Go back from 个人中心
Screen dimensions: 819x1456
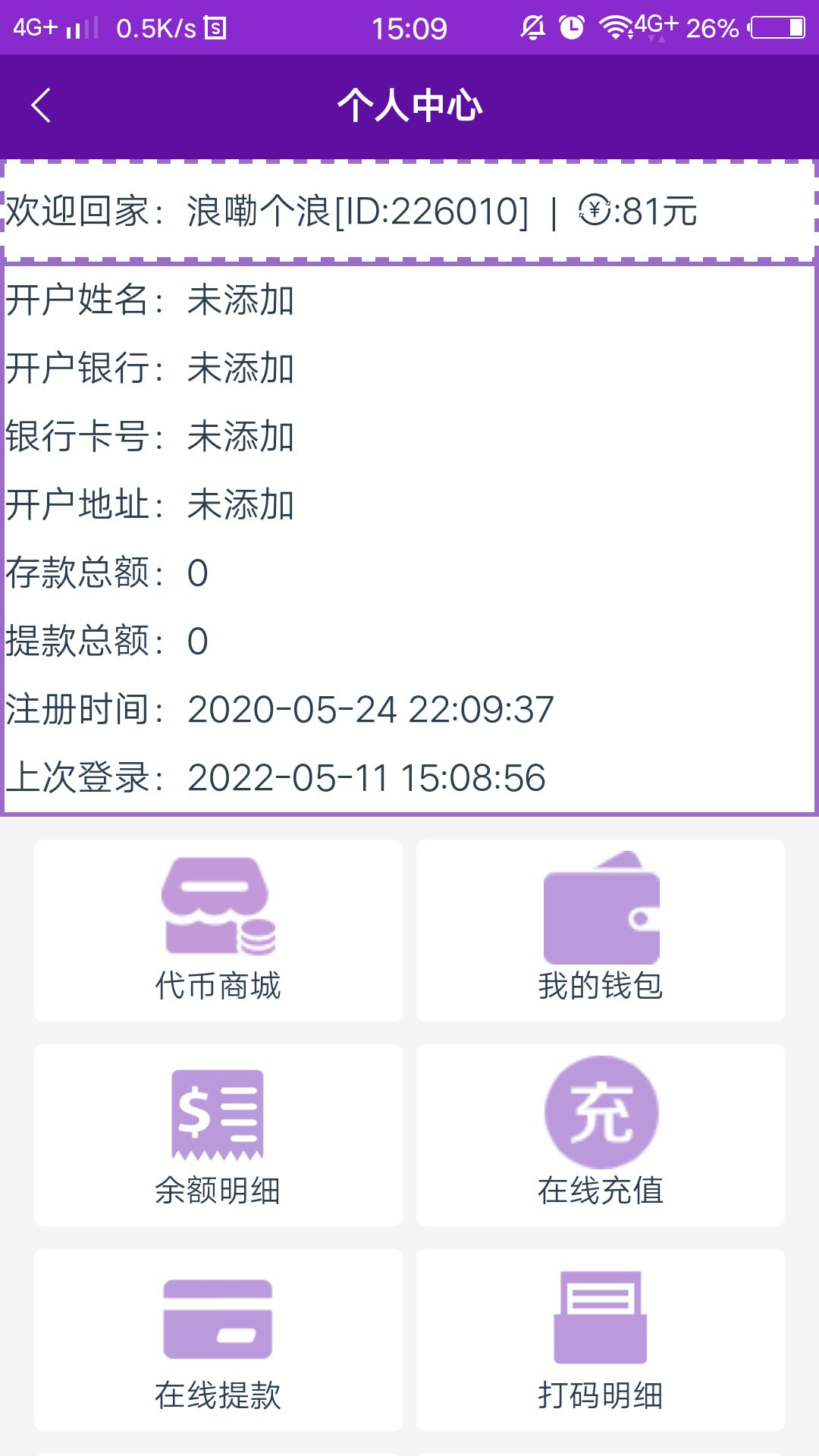coord(42,105)
